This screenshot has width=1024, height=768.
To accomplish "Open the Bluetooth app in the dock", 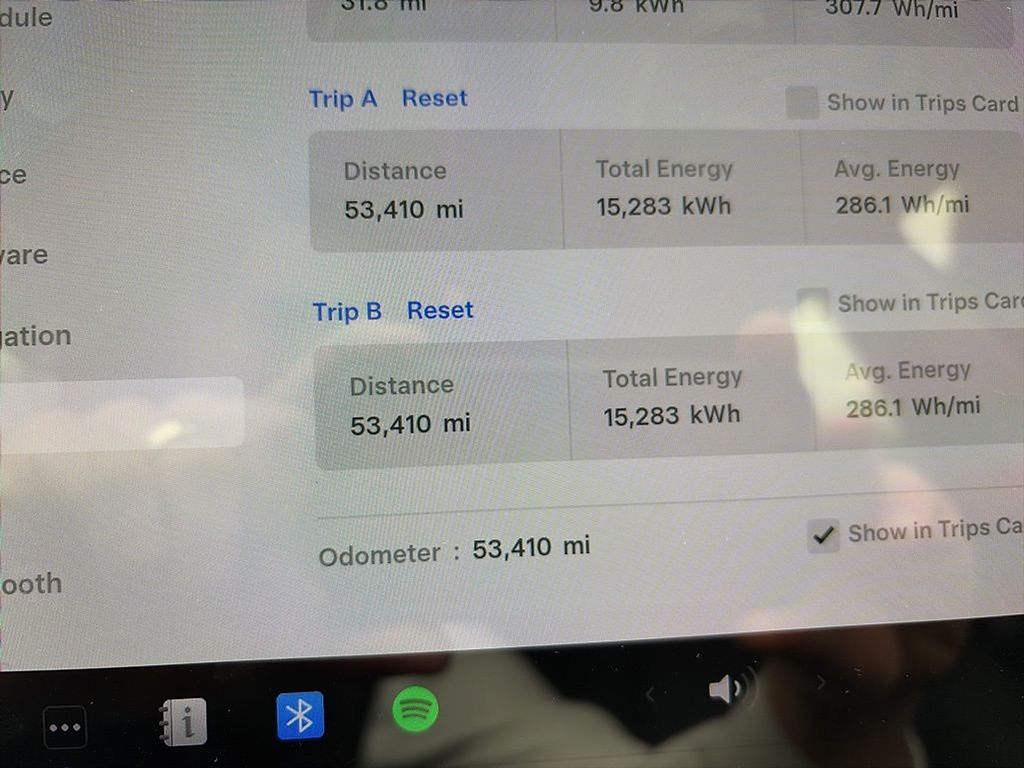I will tap(299, 715).
